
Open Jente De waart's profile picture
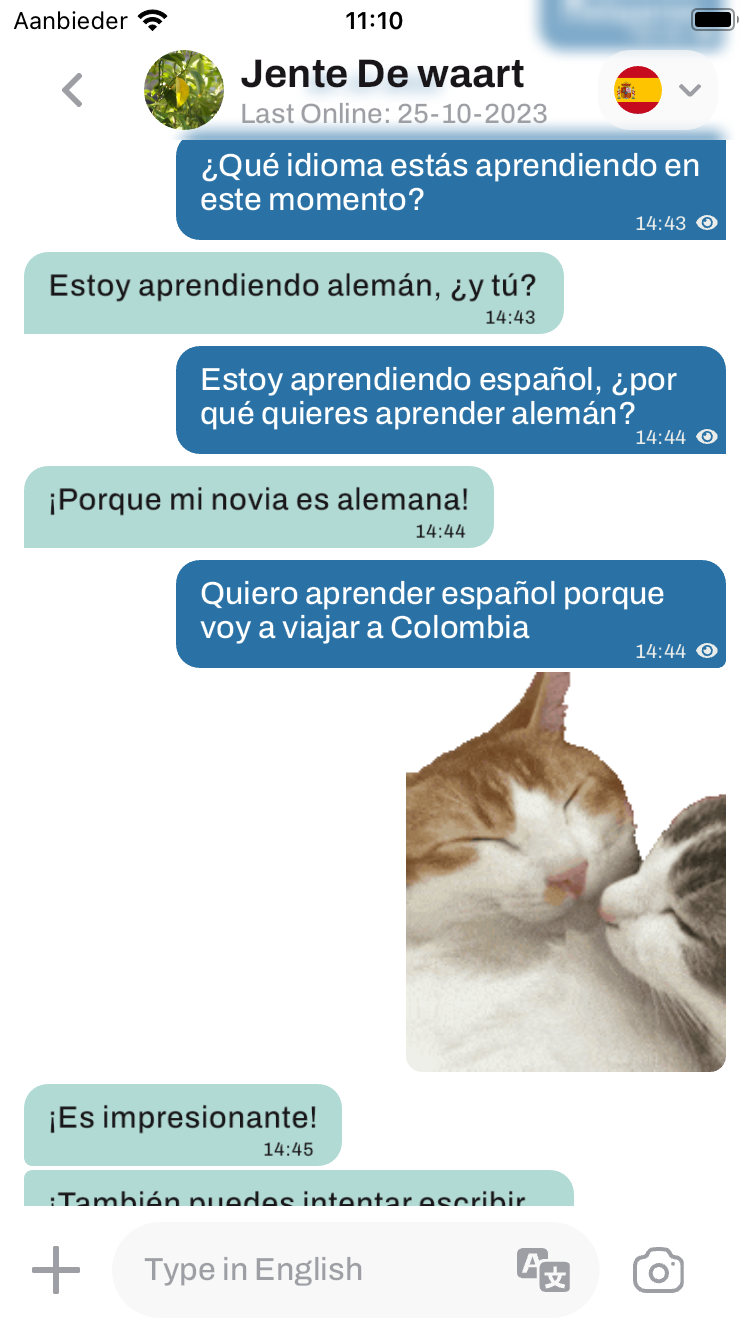[x=184, y=90]
